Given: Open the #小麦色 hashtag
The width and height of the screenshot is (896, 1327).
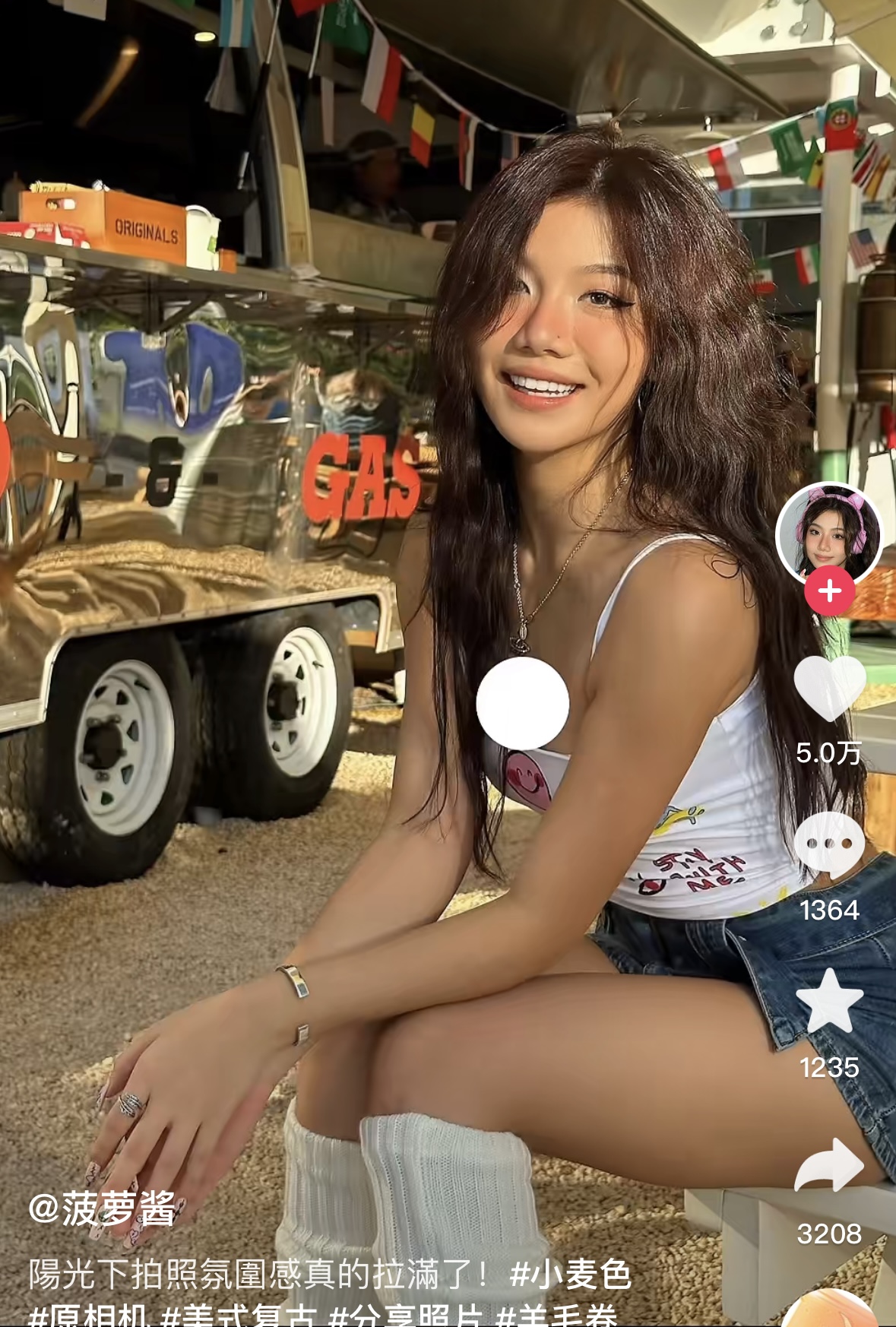Looking at the screenshot, I should coord(570,1275).
